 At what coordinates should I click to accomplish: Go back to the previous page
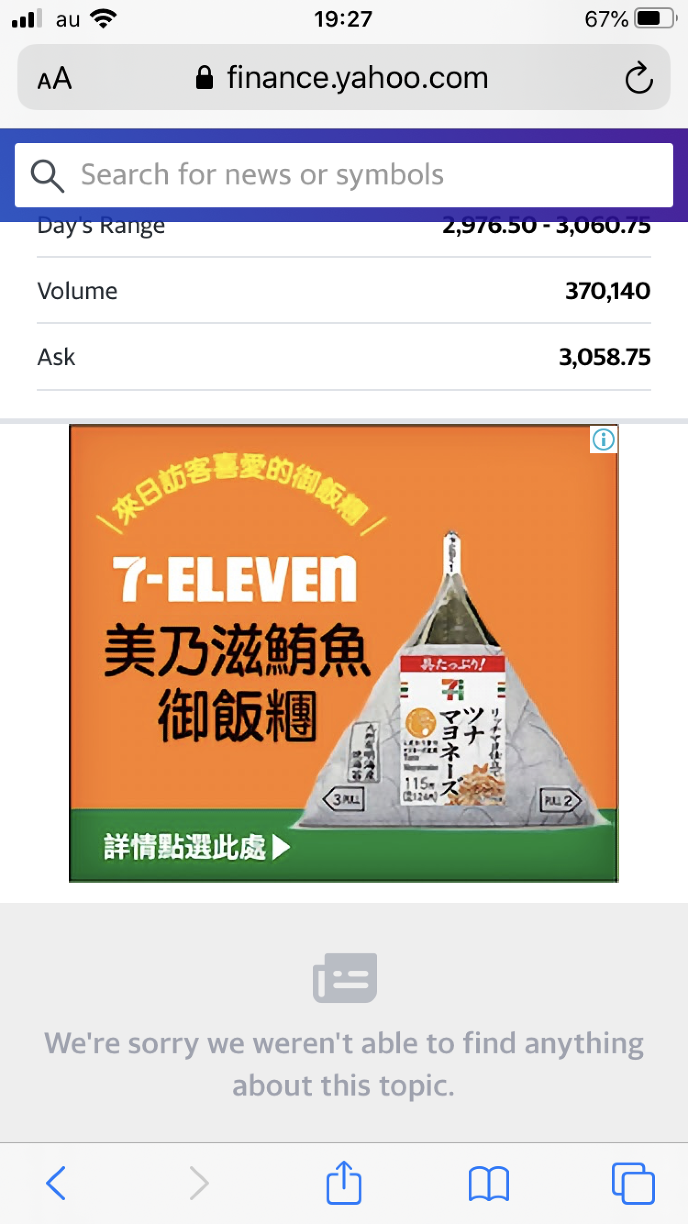tap(57, 1184)
